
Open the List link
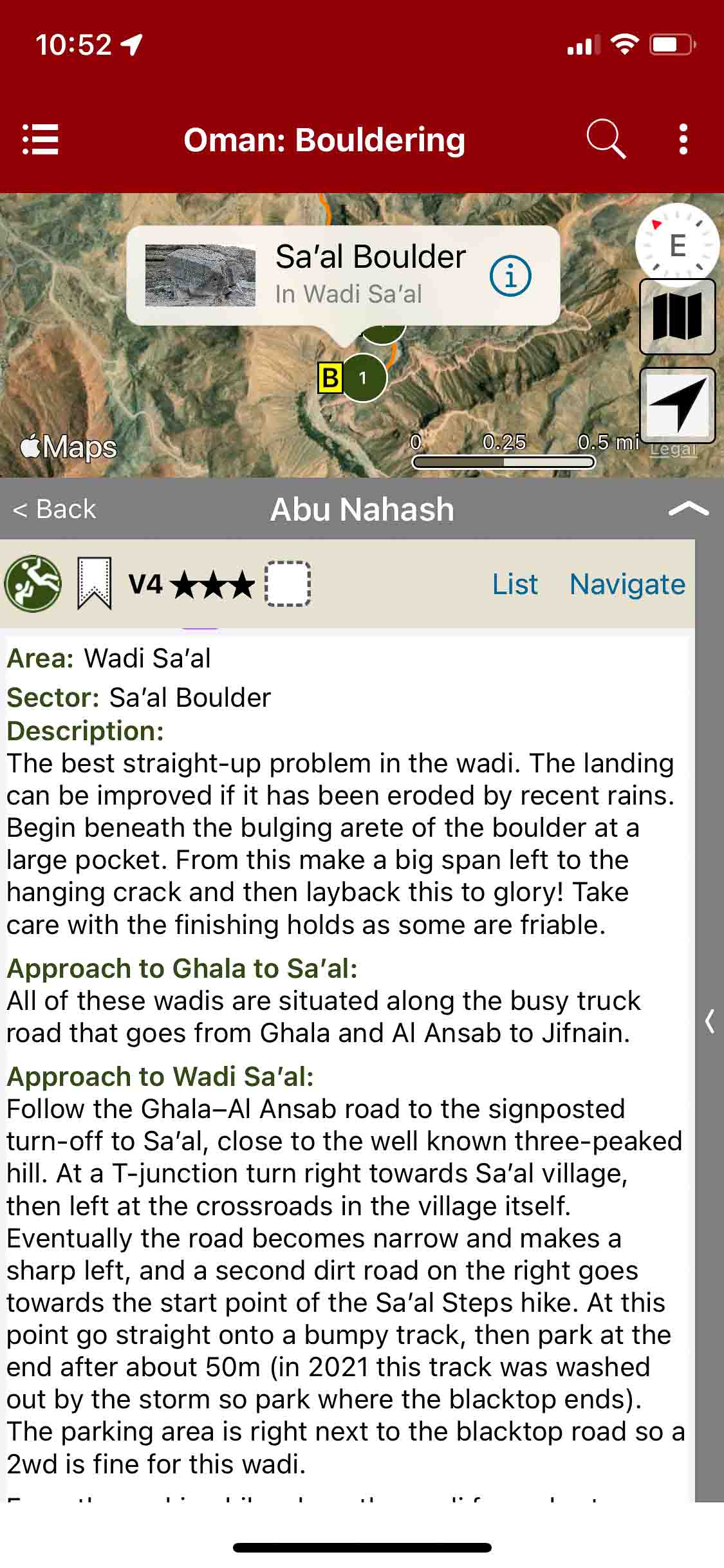pos(515,584)
